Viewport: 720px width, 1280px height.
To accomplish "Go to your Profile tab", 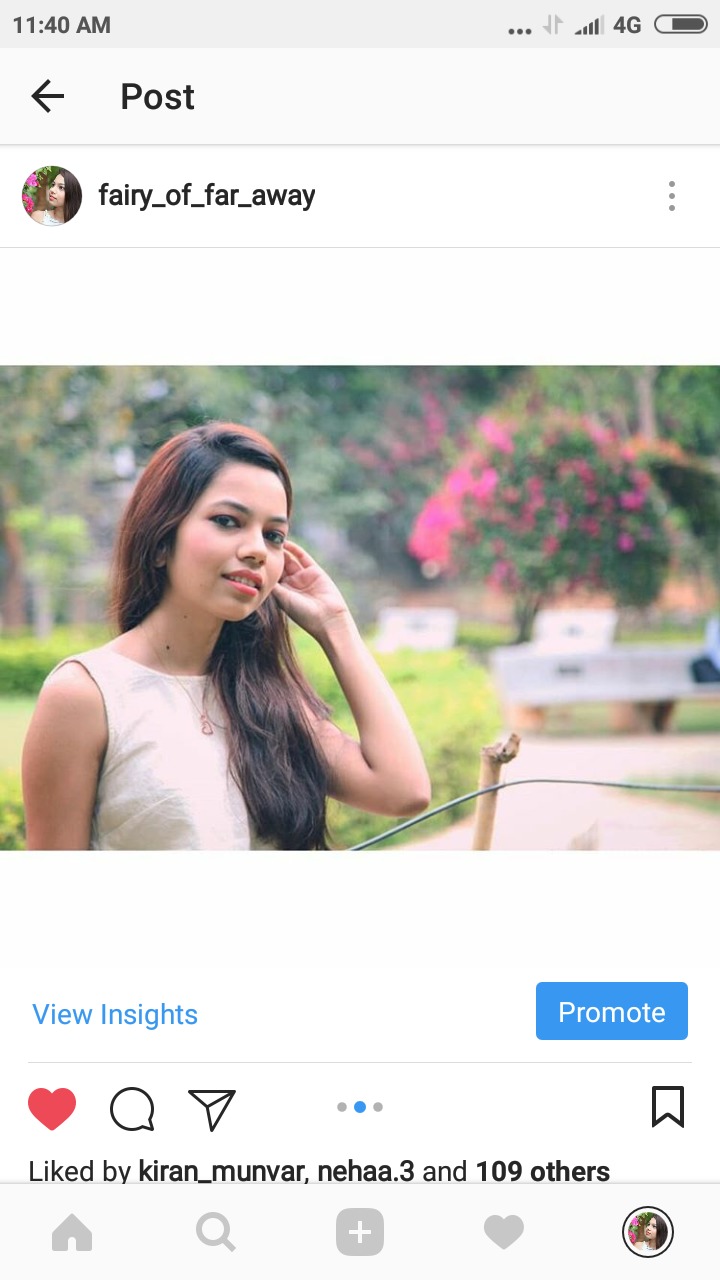I will pyautogui.click(x=647, y=1232).
